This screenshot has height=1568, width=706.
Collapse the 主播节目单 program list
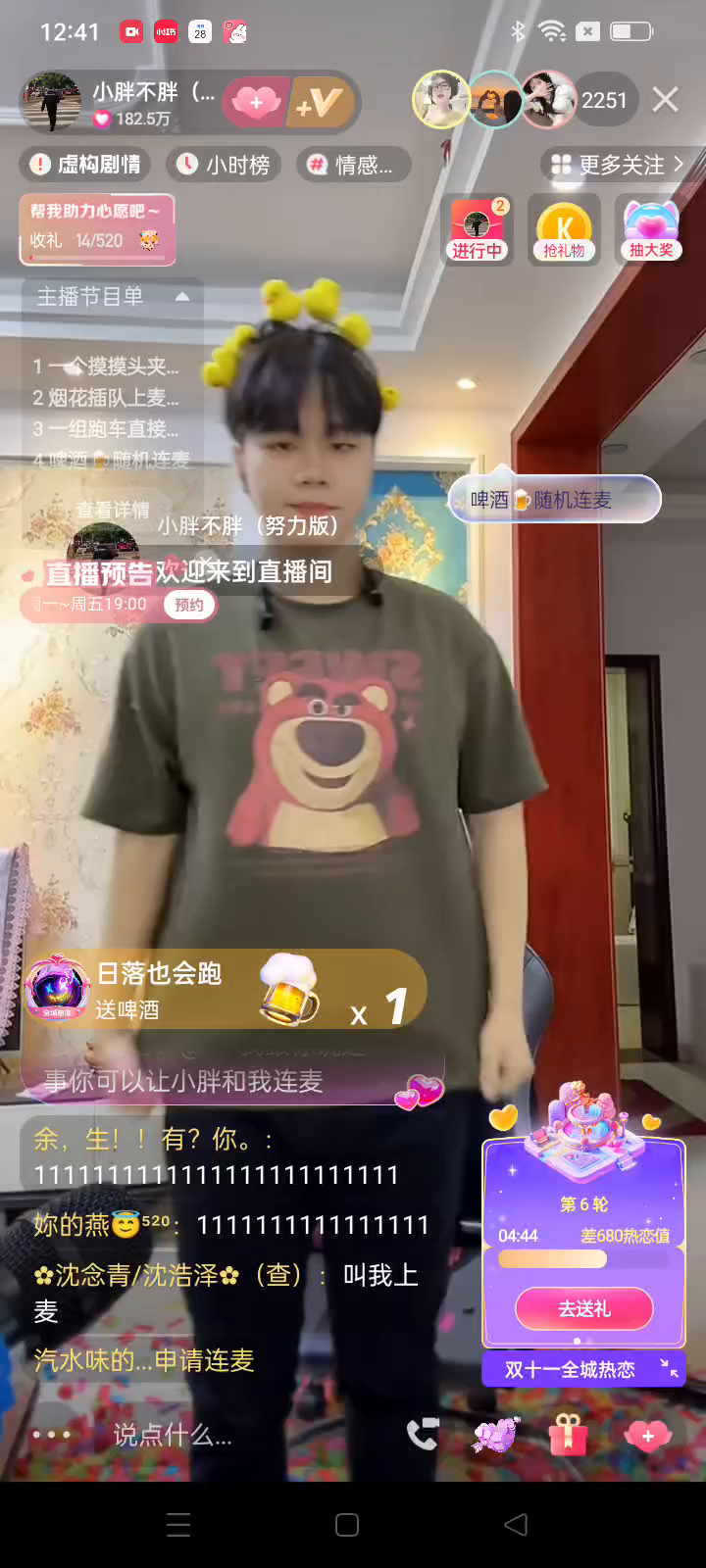[182, 296]
